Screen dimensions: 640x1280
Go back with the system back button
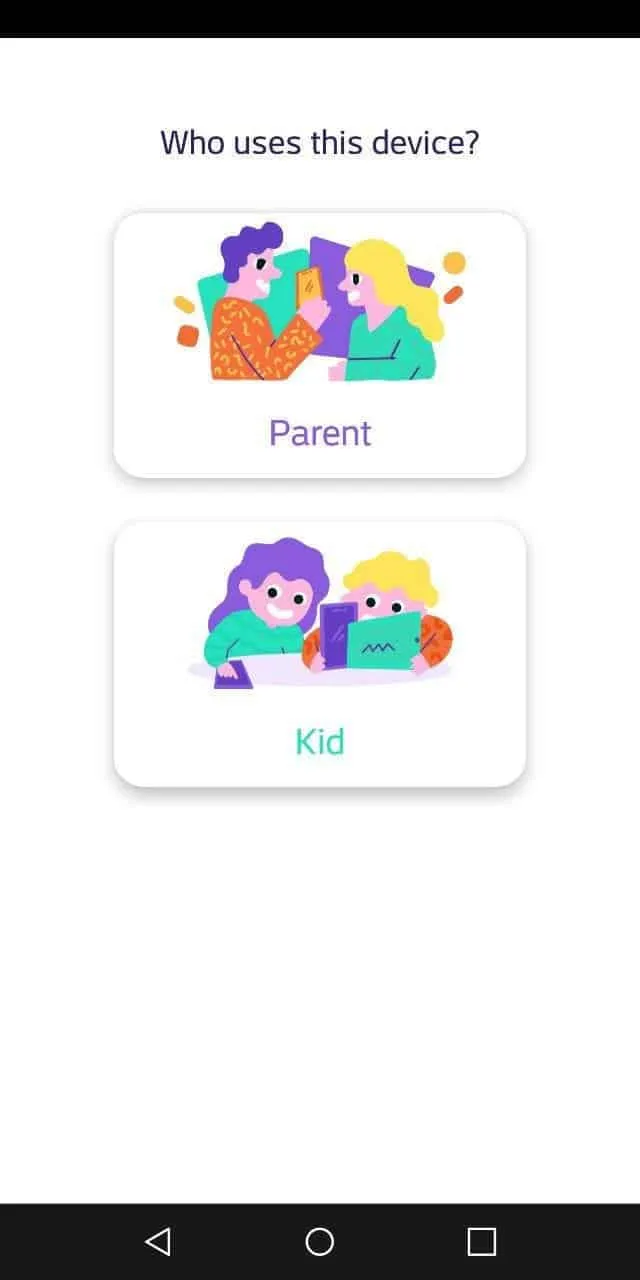[x=158, y=1241]
